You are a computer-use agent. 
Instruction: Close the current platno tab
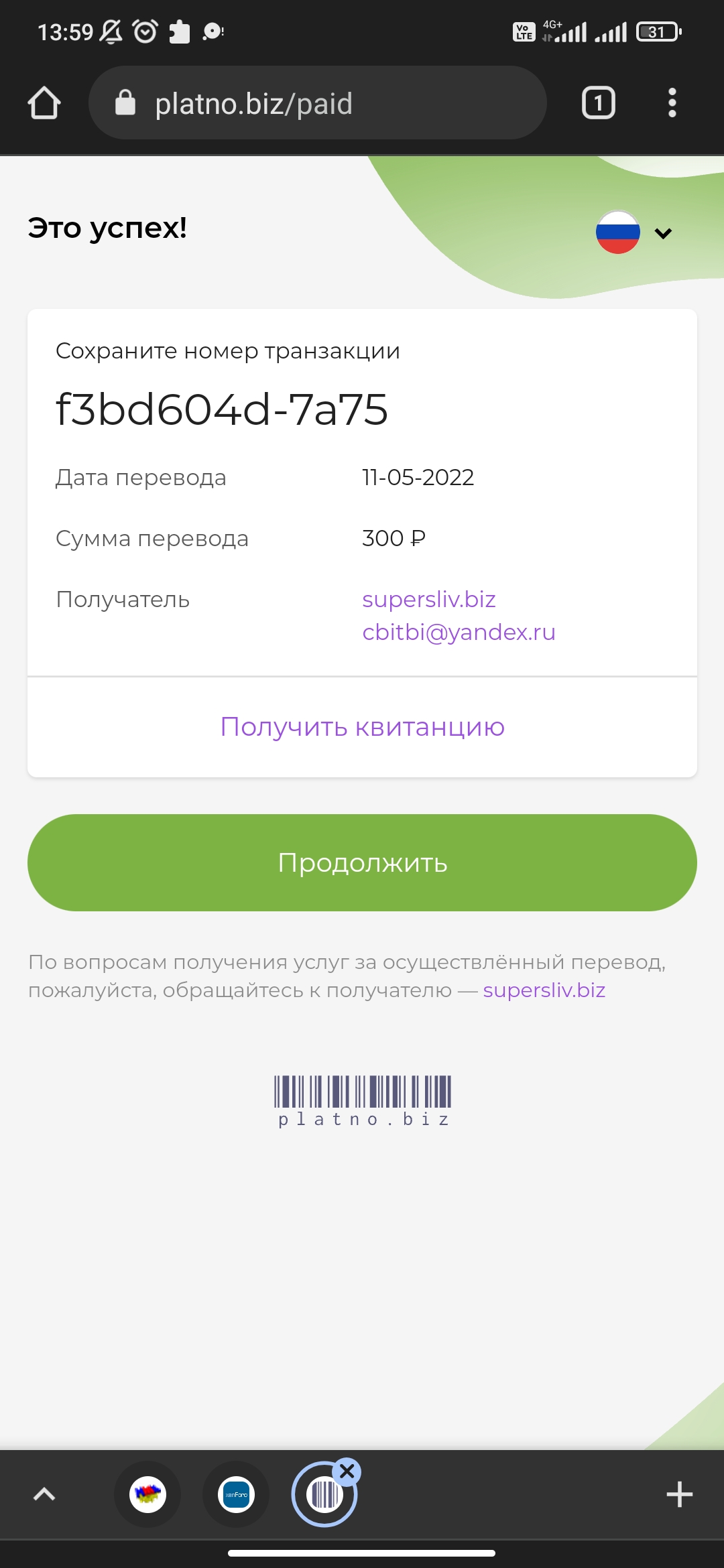[x=347, y=1472]
